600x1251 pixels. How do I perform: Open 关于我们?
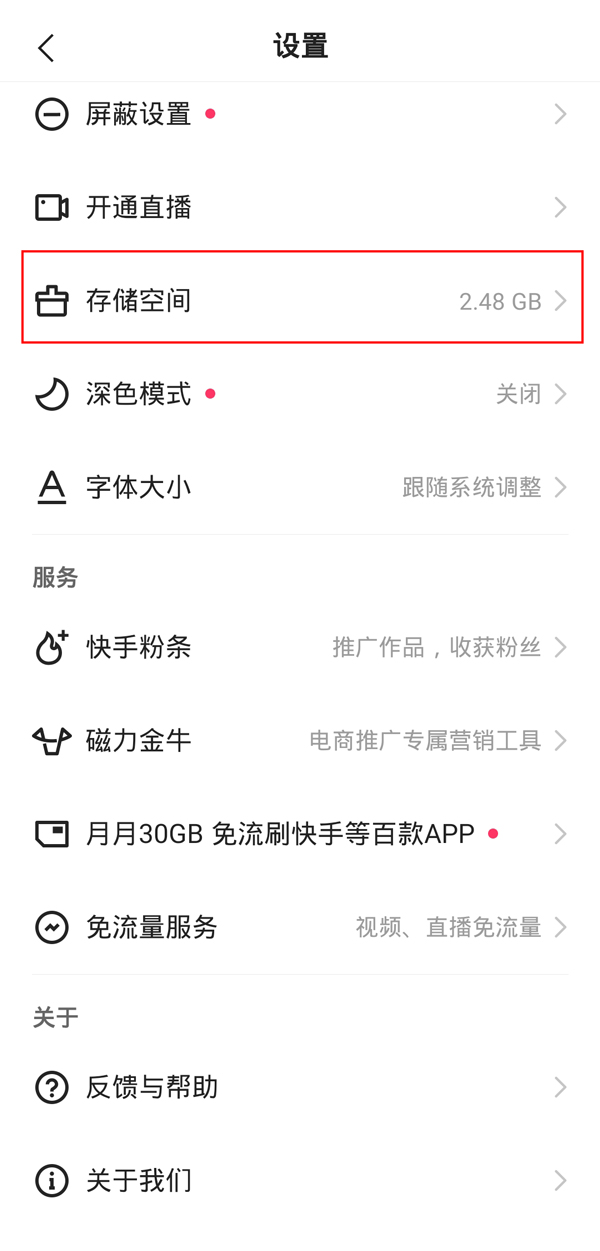pyautogui.click(x=300, y=1180)
